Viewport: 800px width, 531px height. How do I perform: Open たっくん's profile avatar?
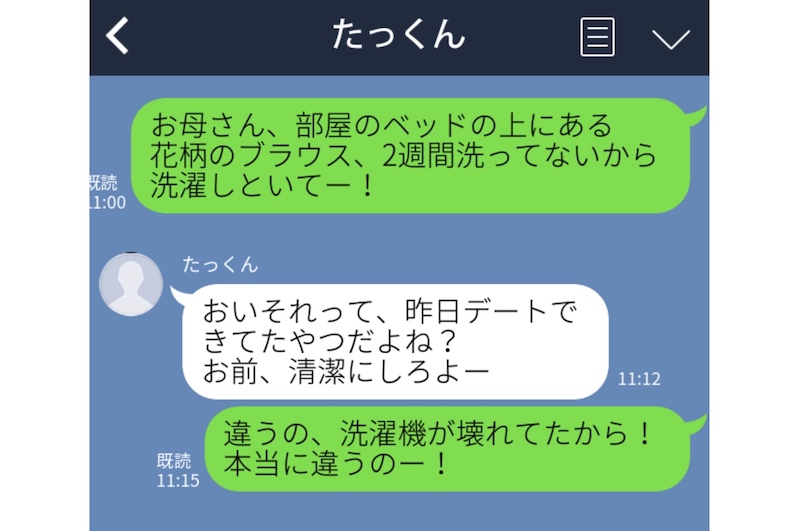pyautogui.click(x=131, y=285)
